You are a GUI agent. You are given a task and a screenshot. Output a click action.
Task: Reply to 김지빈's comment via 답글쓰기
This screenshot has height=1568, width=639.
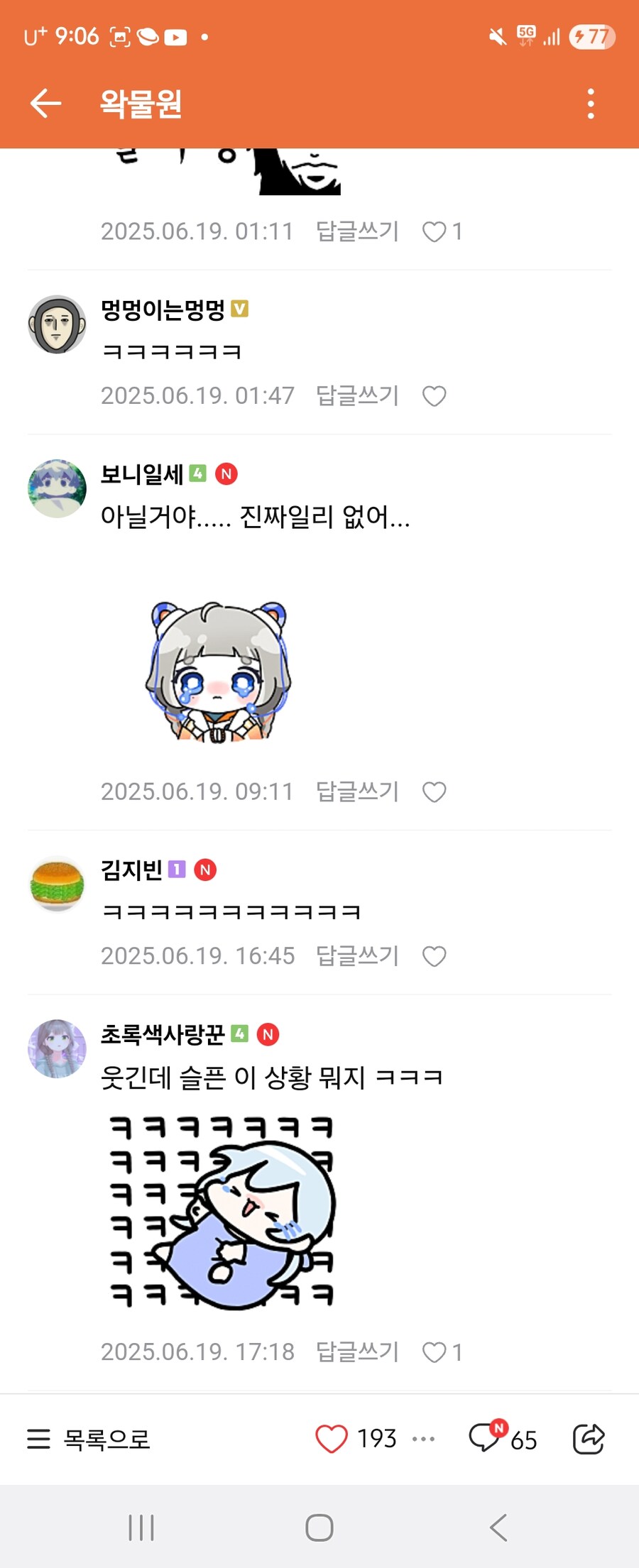(x=357, y=956)
